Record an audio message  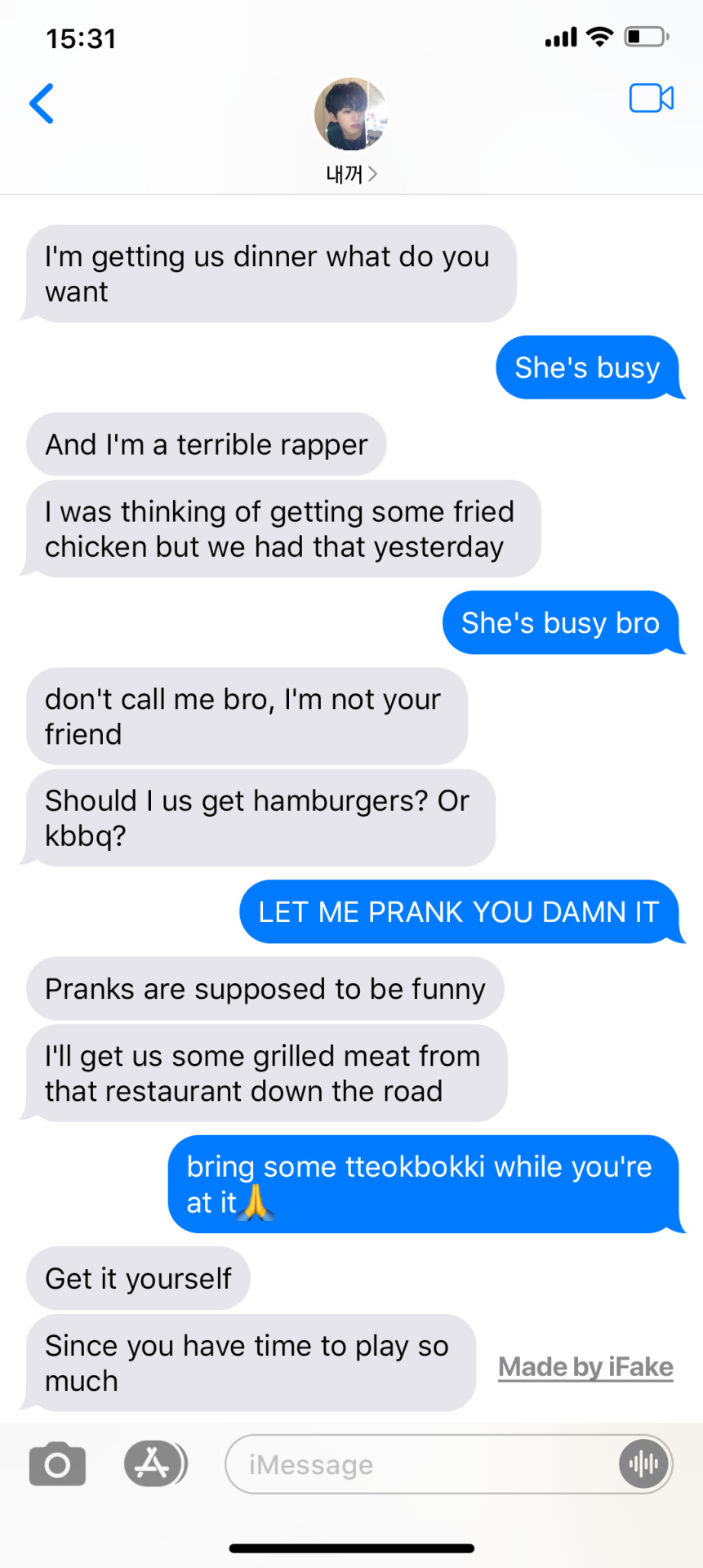[643, 1464]
